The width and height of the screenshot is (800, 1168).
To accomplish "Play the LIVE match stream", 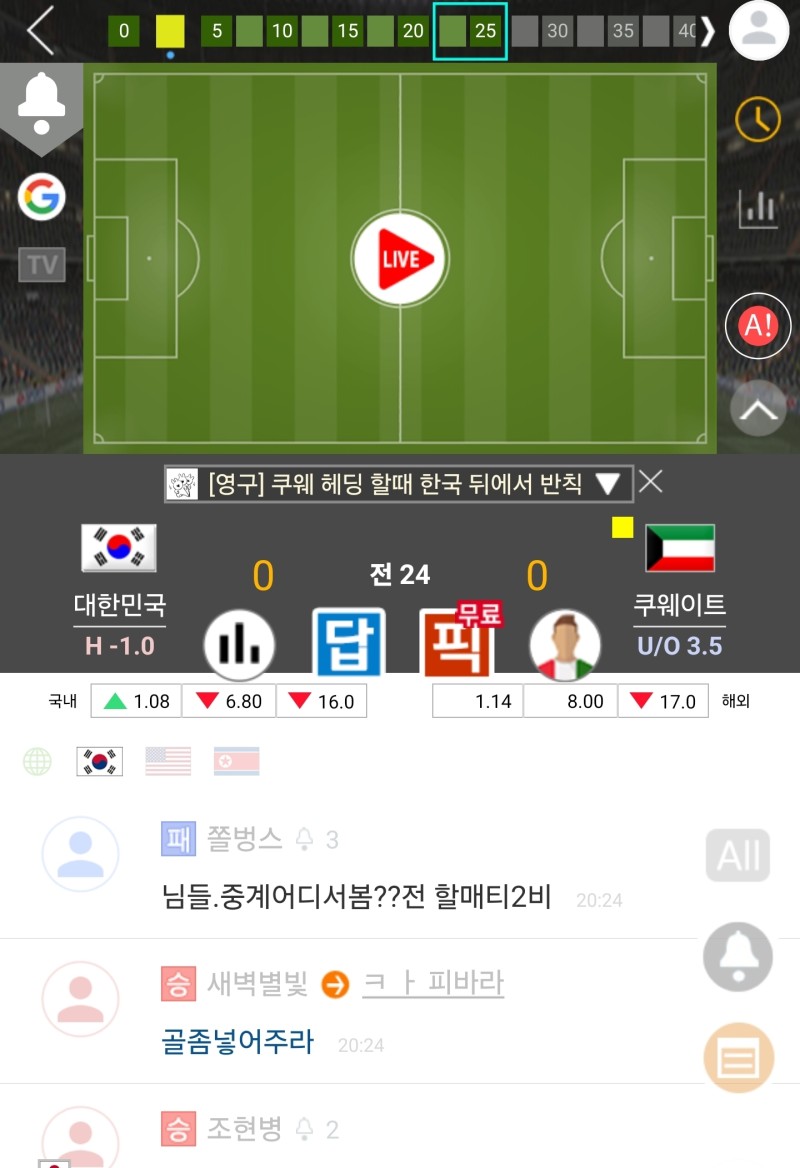I will pos(400,259).
